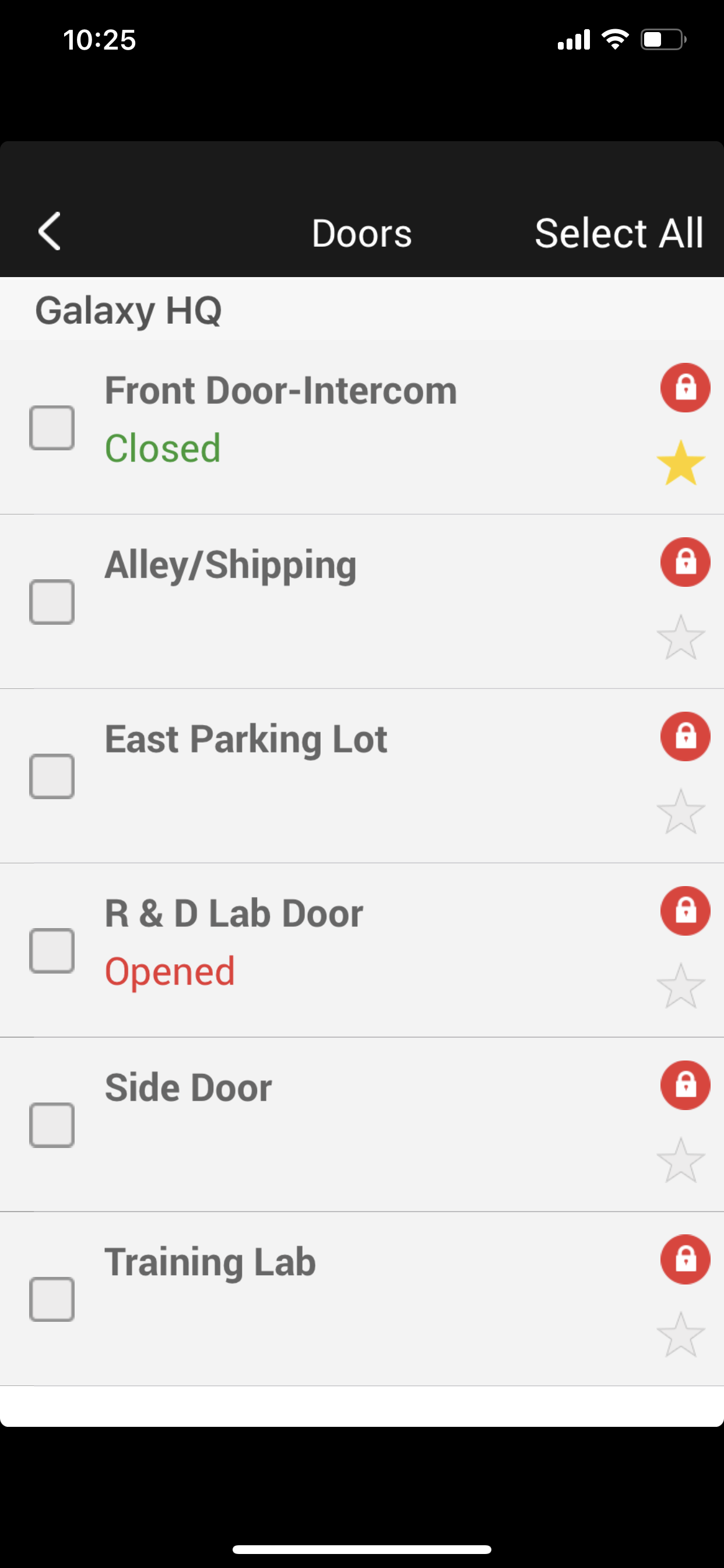Screen dimensions: 724x1568
Task: Tick the Training Lab checkbox
Action: click(52, 1300)
